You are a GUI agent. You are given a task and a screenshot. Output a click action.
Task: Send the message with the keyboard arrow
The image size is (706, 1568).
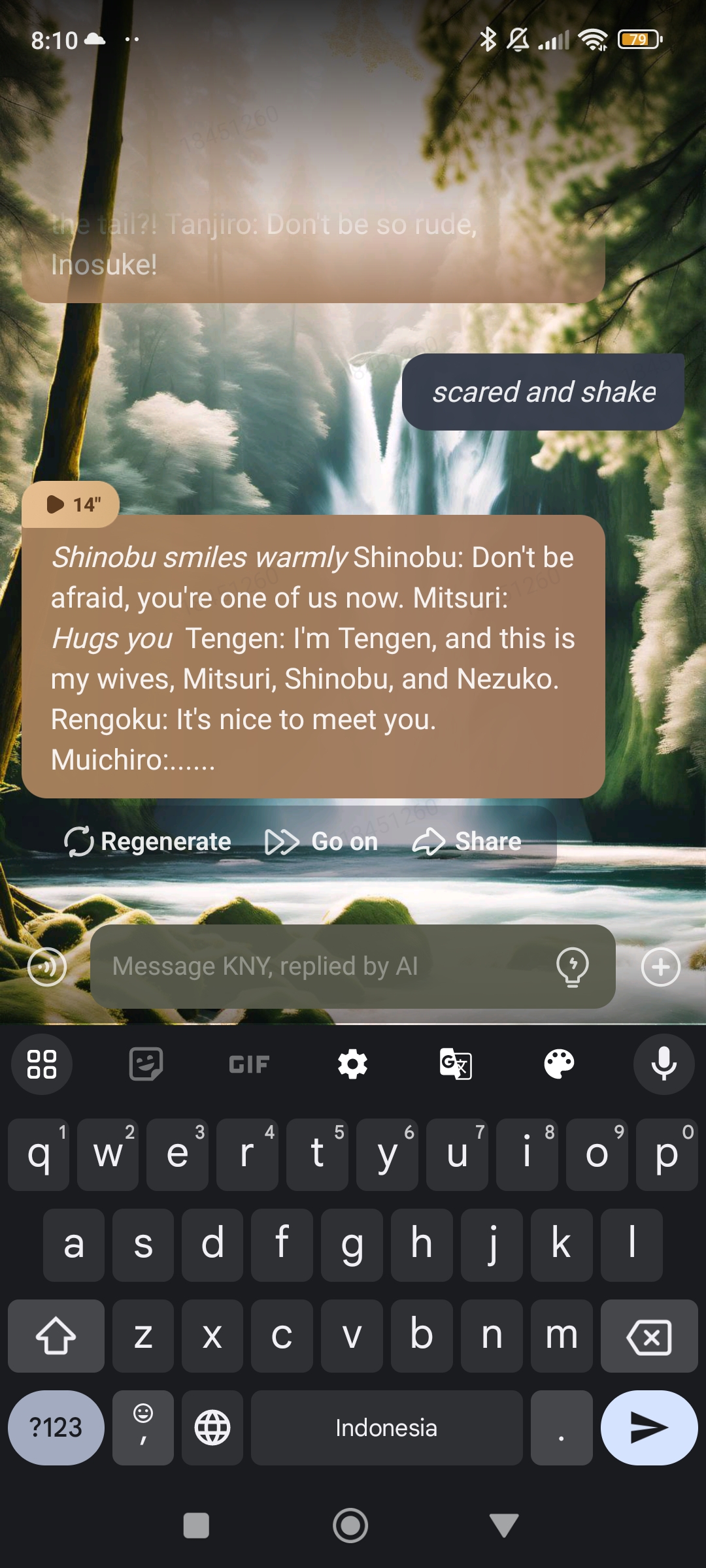click(648, 1428)
